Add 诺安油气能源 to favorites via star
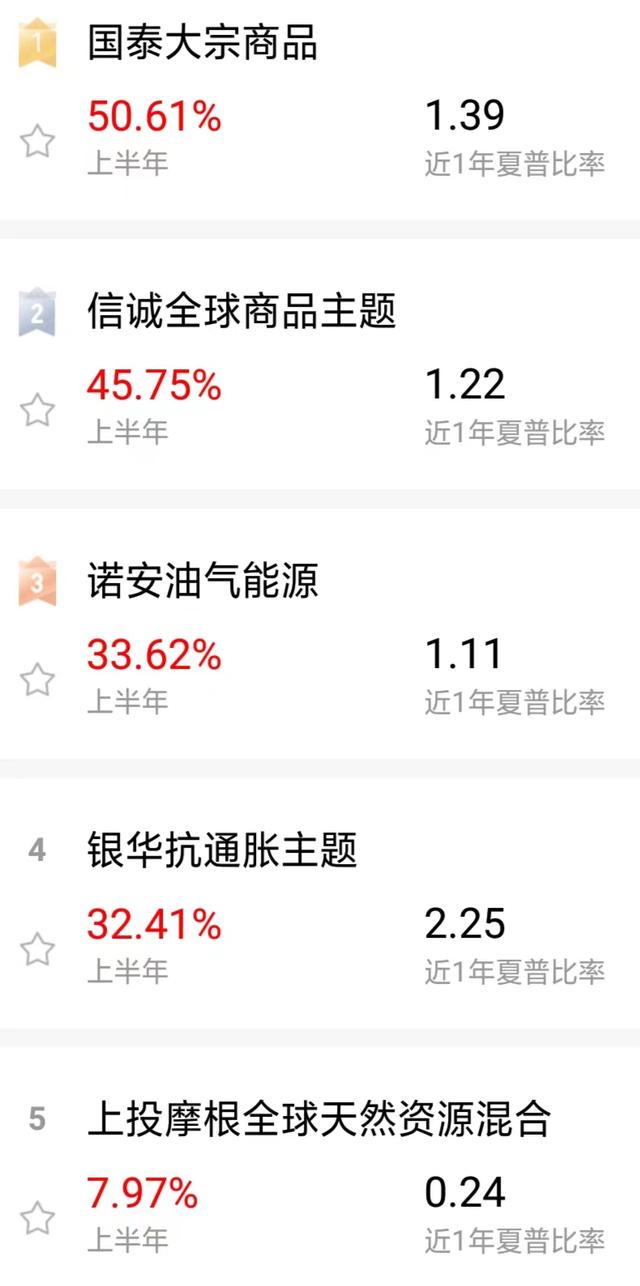The height and width of the screenshot is (1286, 640). click(x=38, y=679)
